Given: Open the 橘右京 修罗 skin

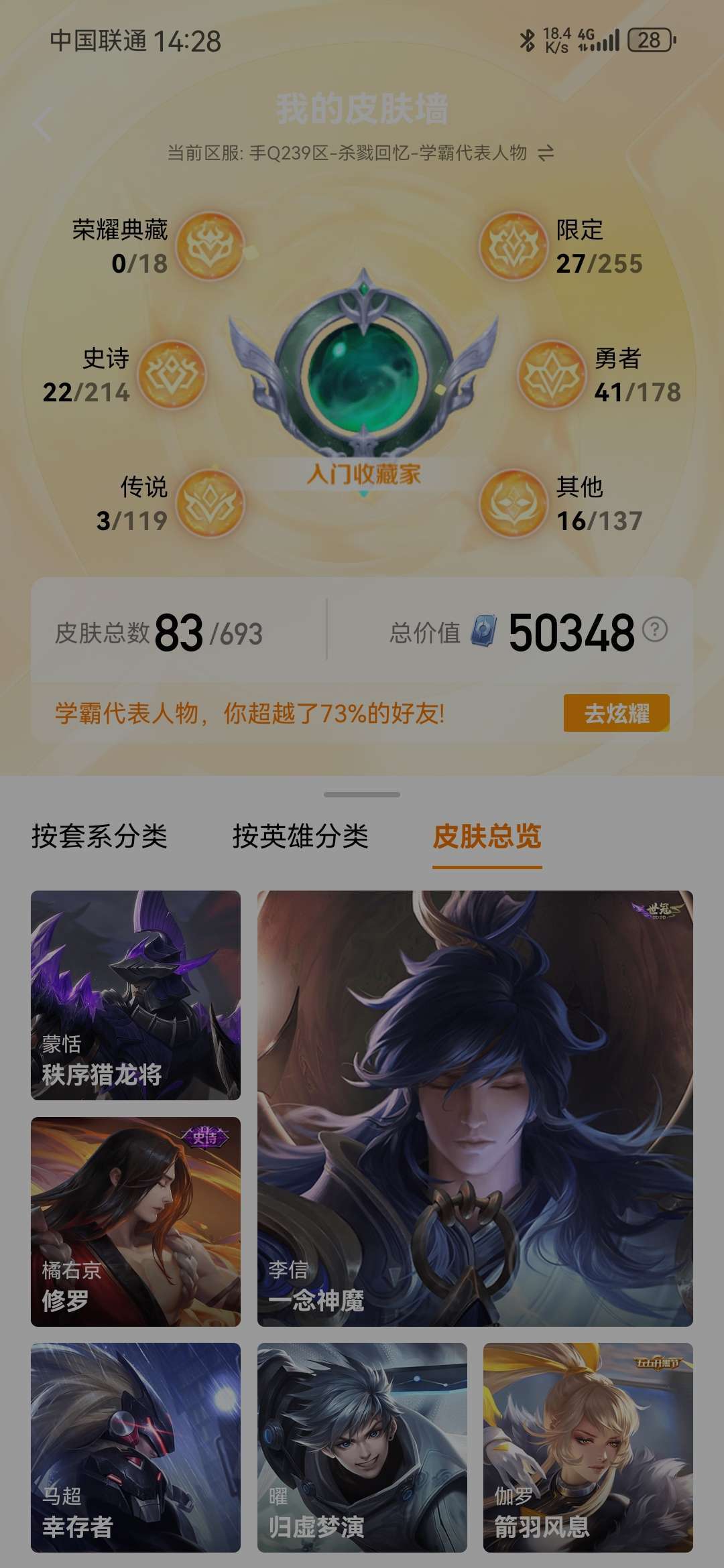Looking at the screenshot, I should coord(135,1222).
